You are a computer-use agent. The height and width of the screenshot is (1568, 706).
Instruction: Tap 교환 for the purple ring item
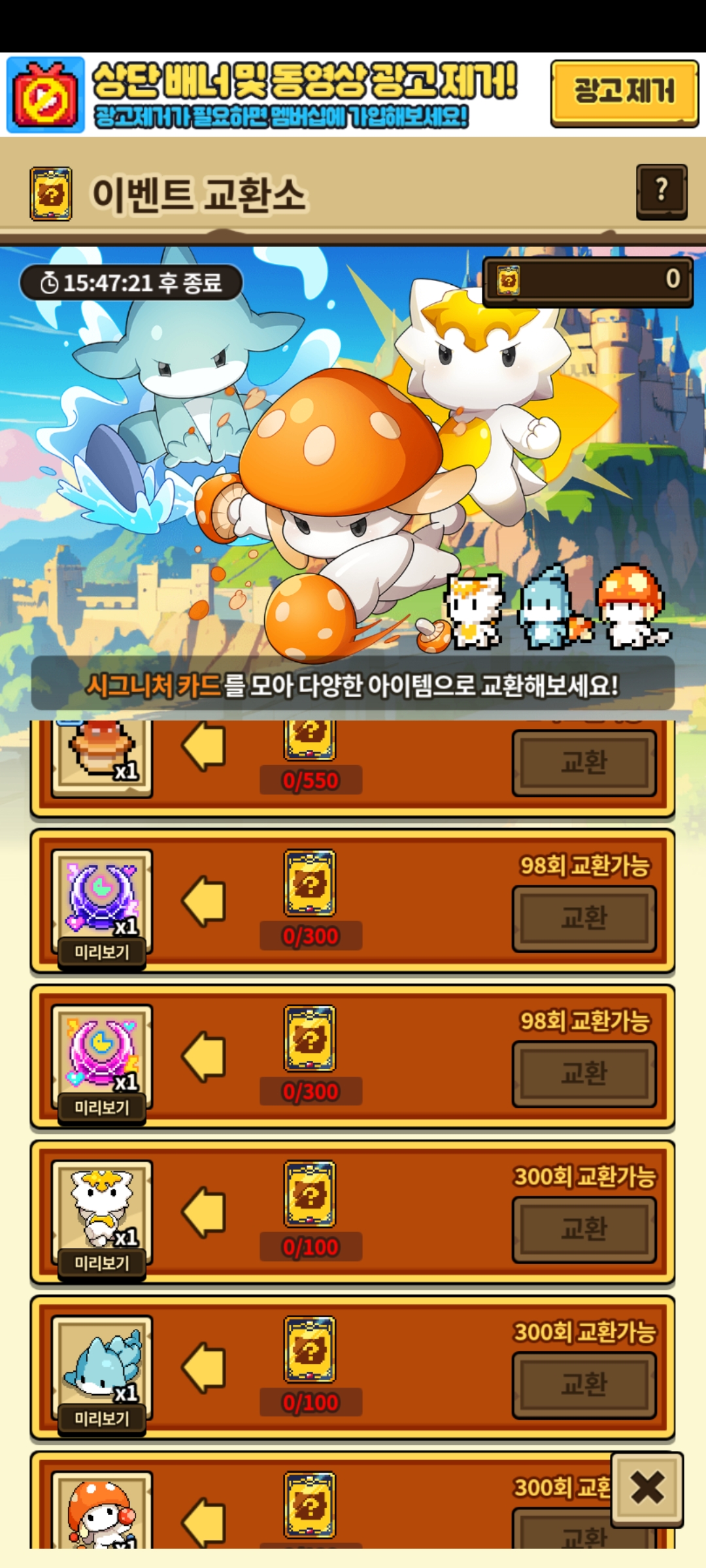pyautogui.click(x=584, y=919)
